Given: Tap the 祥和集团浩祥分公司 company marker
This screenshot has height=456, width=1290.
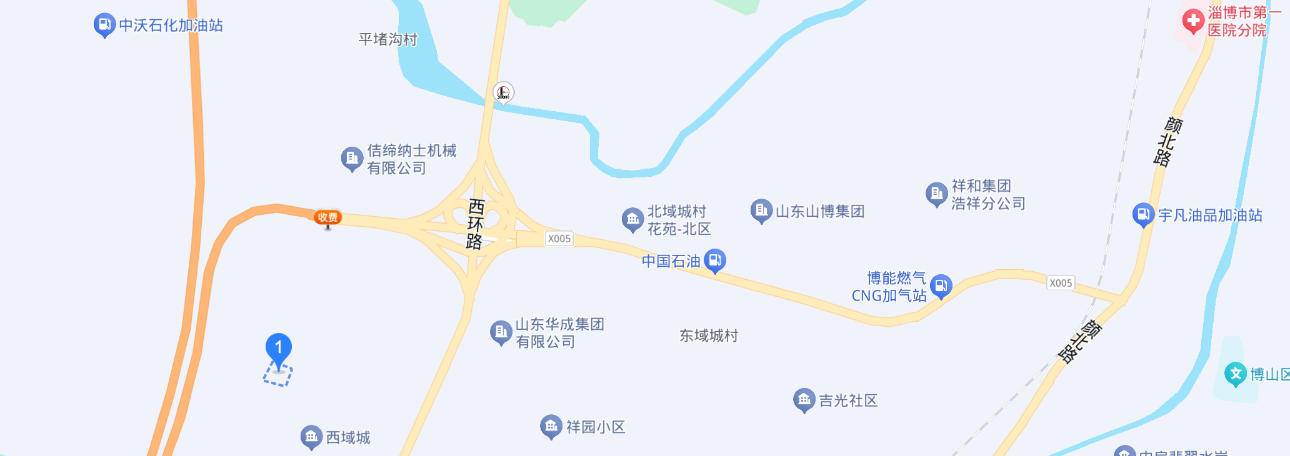Looking at the screenshot, I should coord(935,193).
